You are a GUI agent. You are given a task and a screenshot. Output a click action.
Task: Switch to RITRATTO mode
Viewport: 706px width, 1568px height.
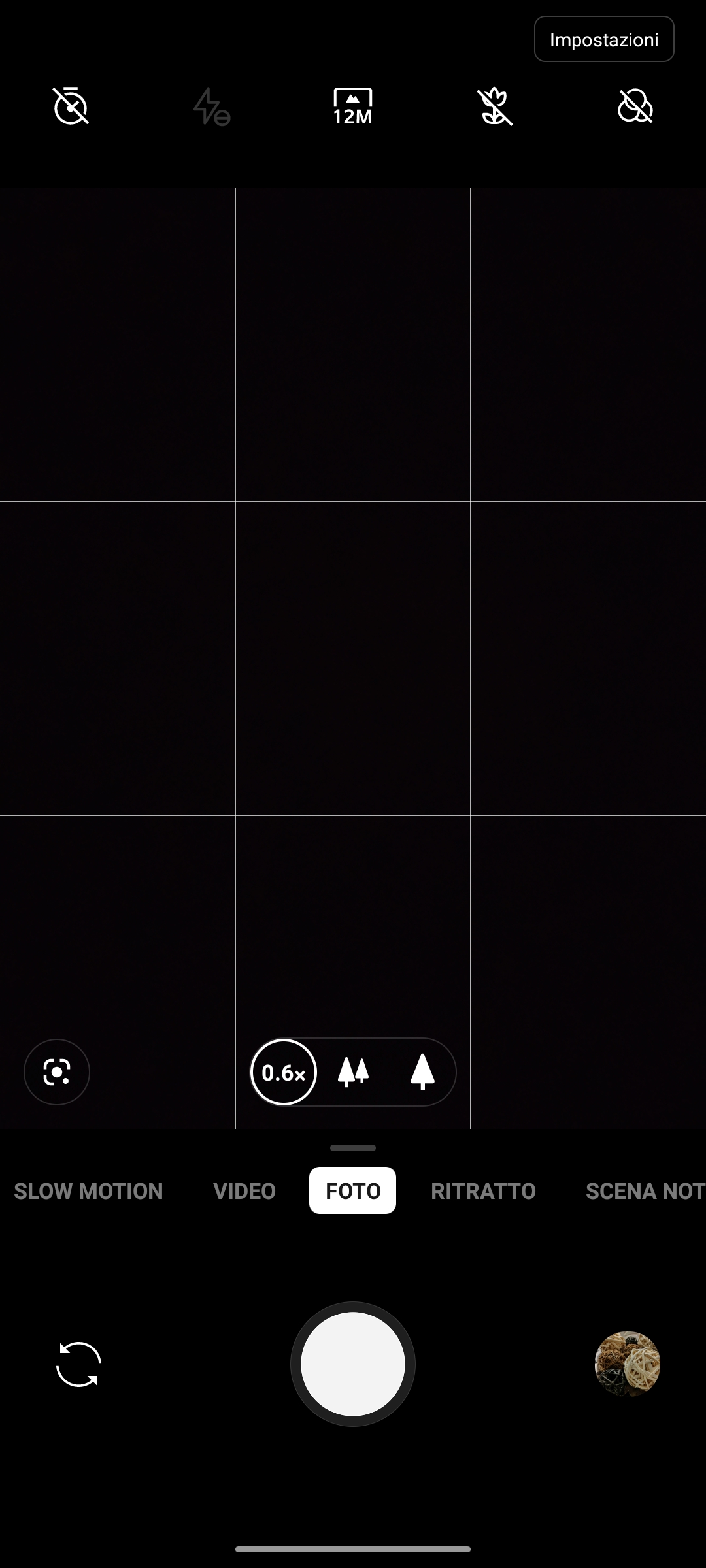click(483, 1191)
